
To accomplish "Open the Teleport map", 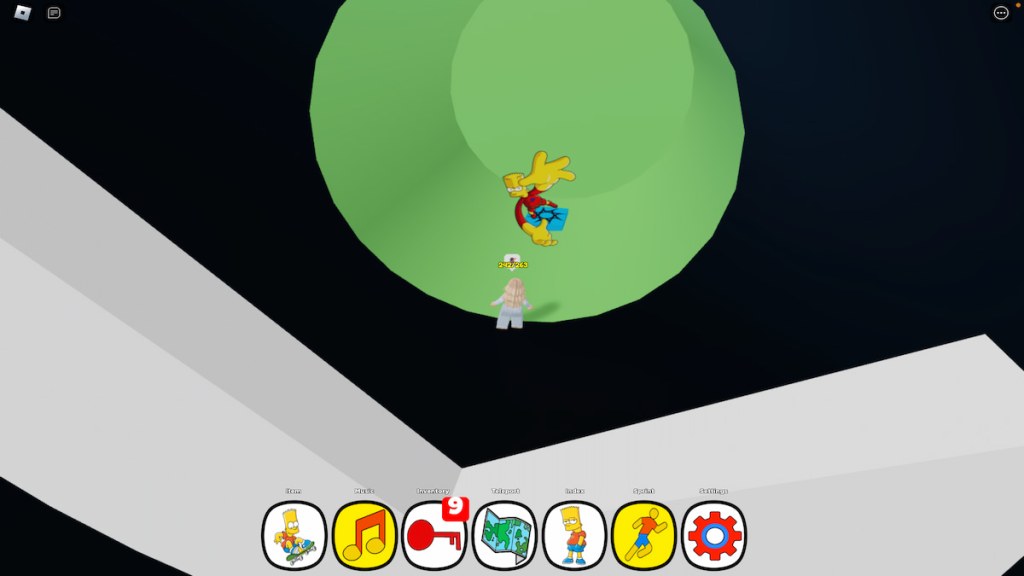I will [504, 536].
